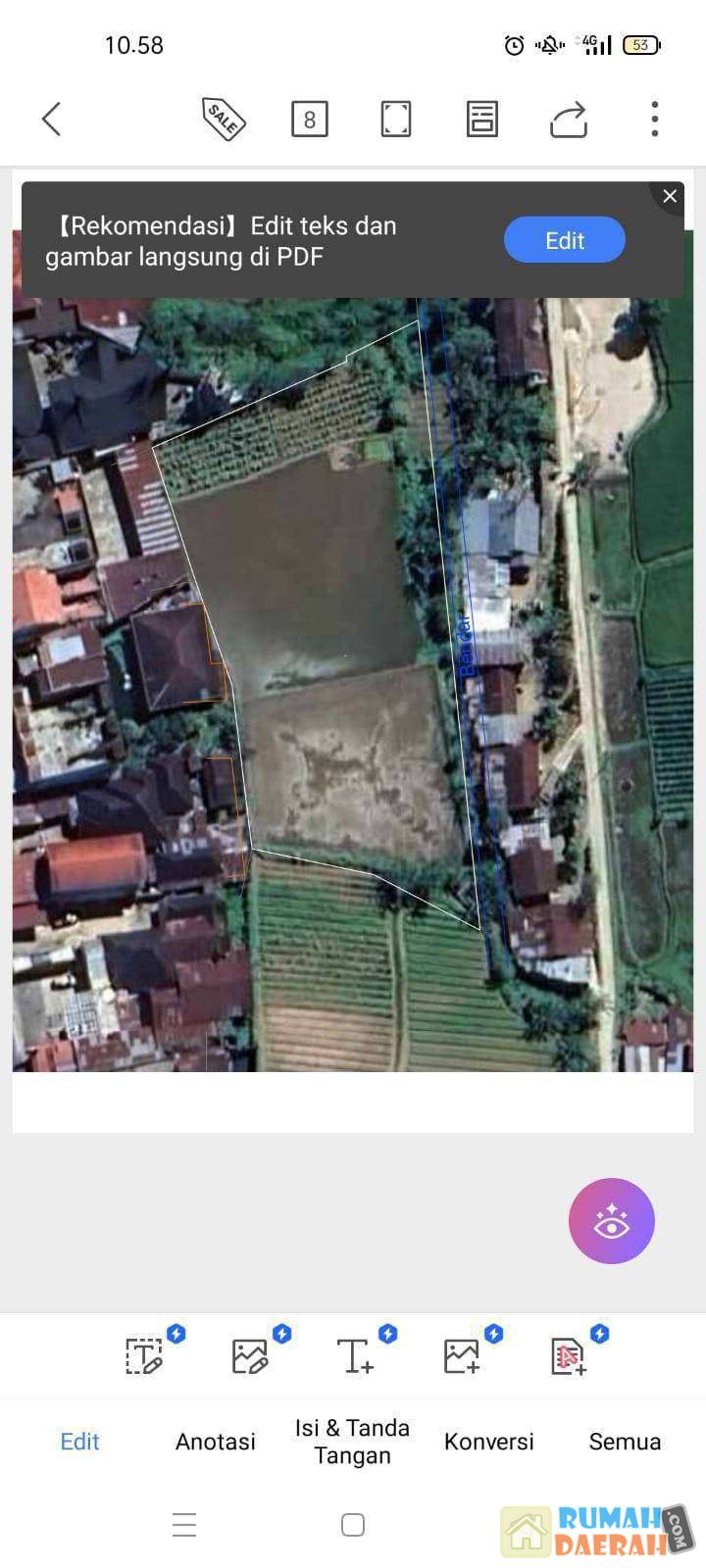Image resolution: width=706 pixels, height=1568 pixels.
Task: Tap the back arrow to leave the document
Action: click(x=51, y=119)
